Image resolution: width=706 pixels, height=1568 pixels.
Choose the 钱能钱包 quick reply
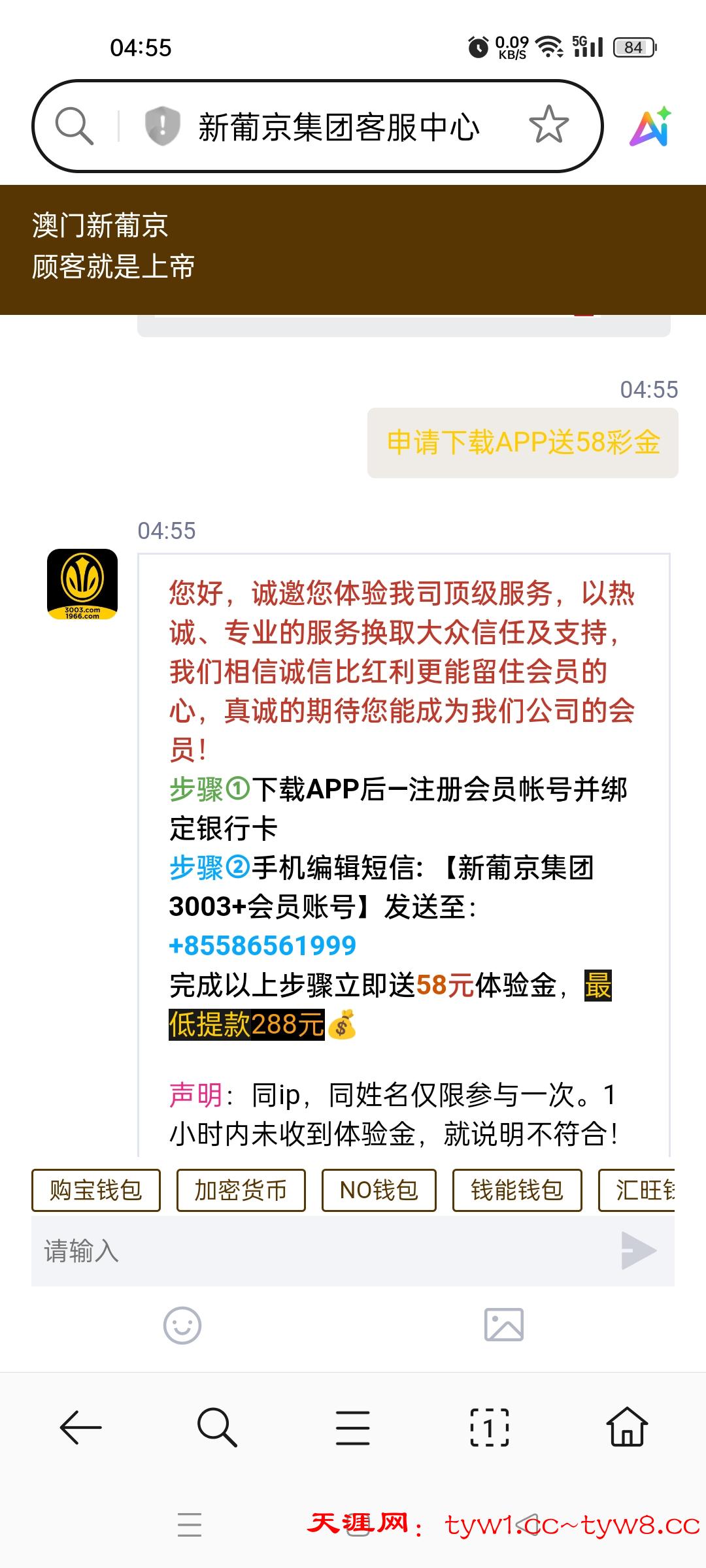517,1190
